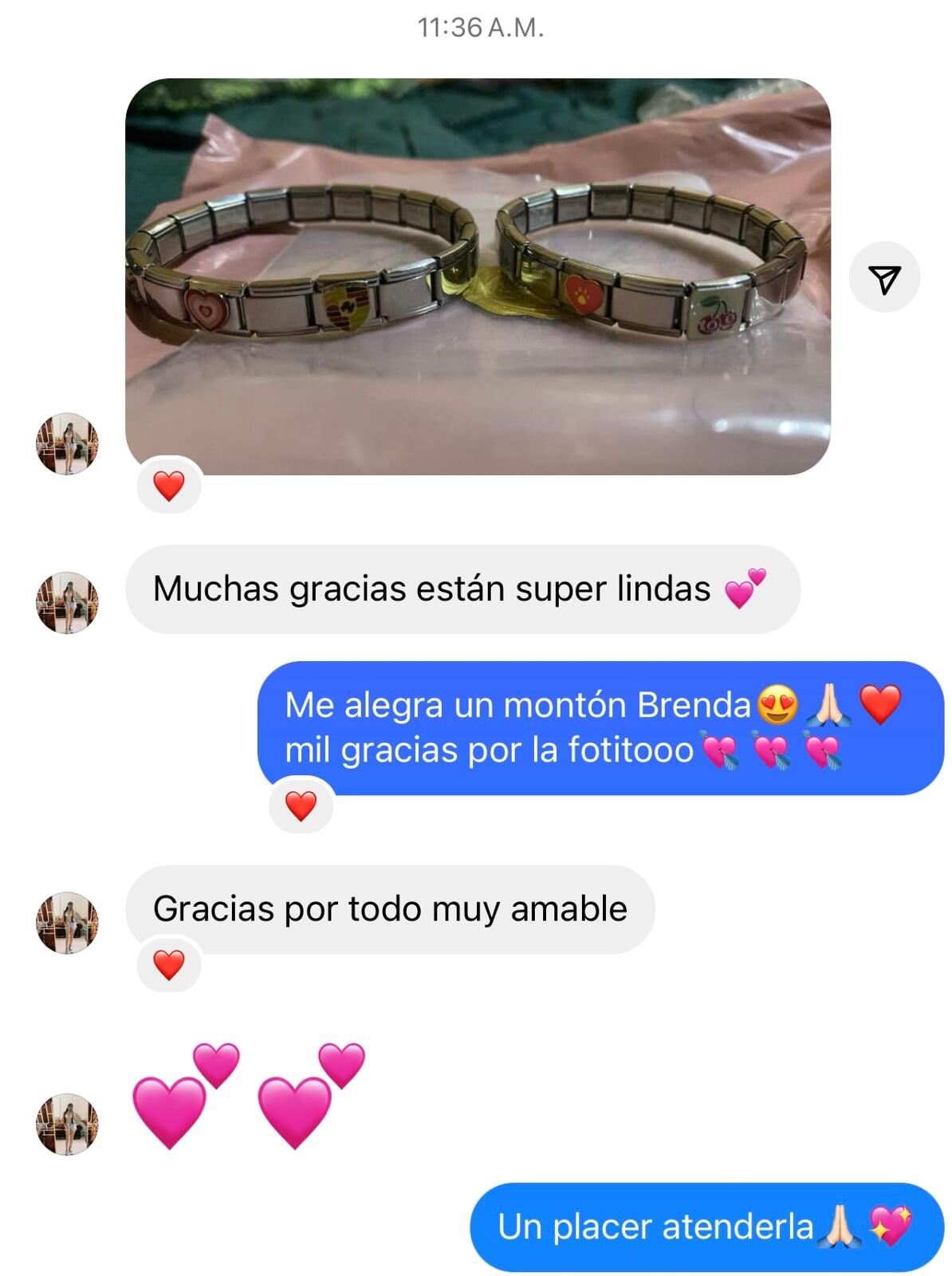Tap the heart reaction under "Me alegra un montón Brenda"
This screenshot has height=1276, width=952.
[x=301, y=806]
